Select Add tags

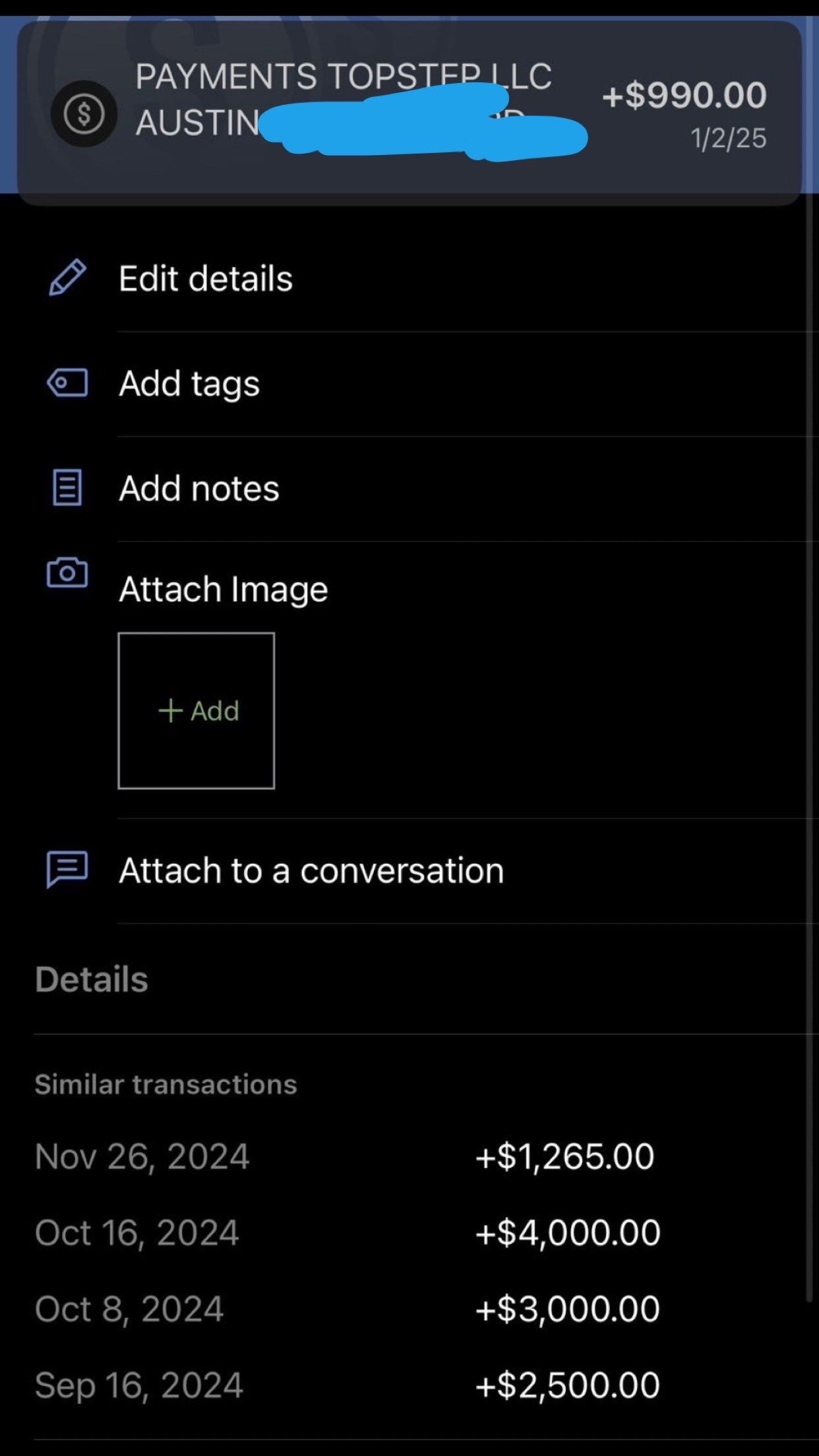(189, 384)
